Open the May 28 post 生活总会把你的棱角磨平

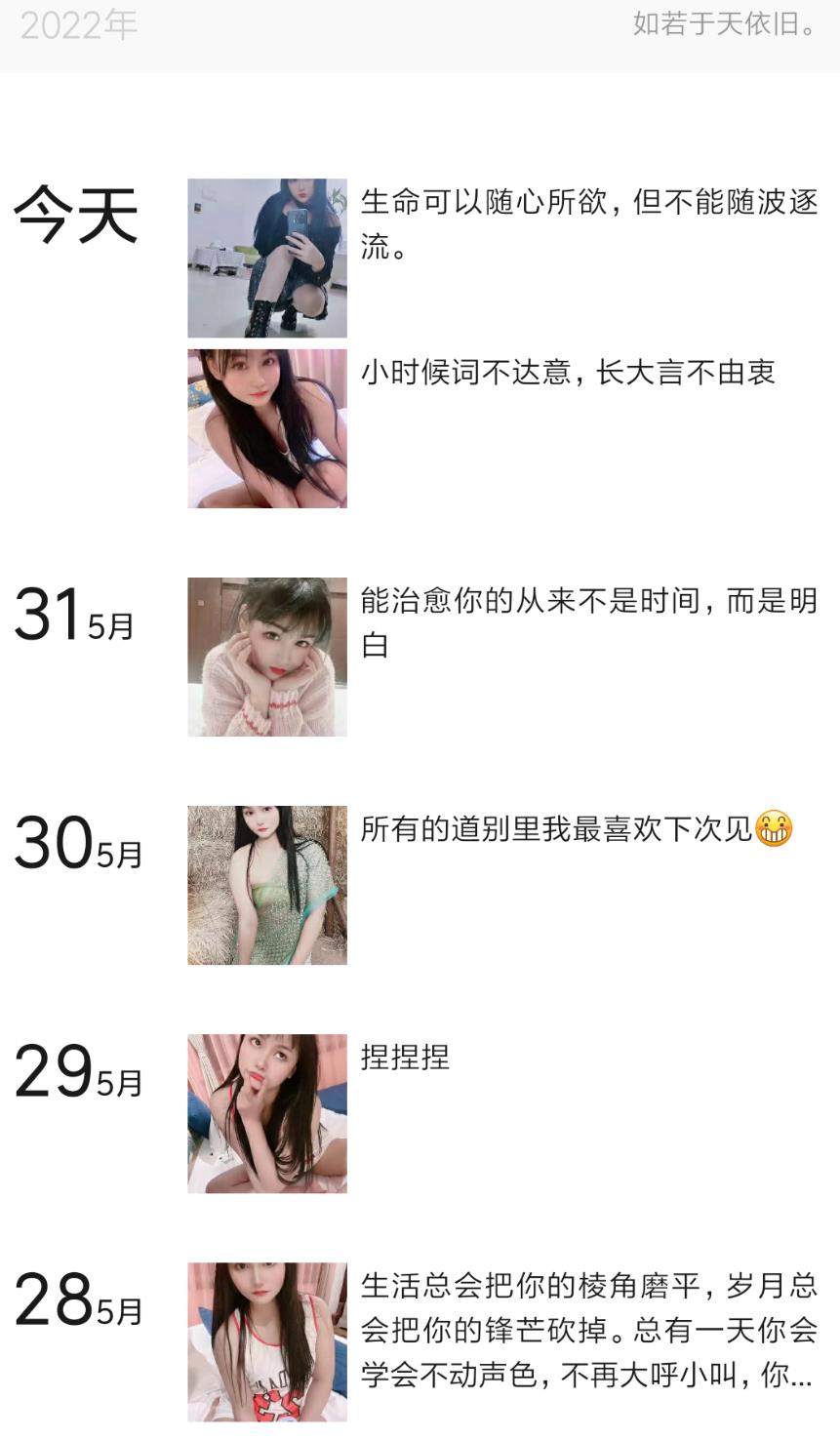point(588,1330)
